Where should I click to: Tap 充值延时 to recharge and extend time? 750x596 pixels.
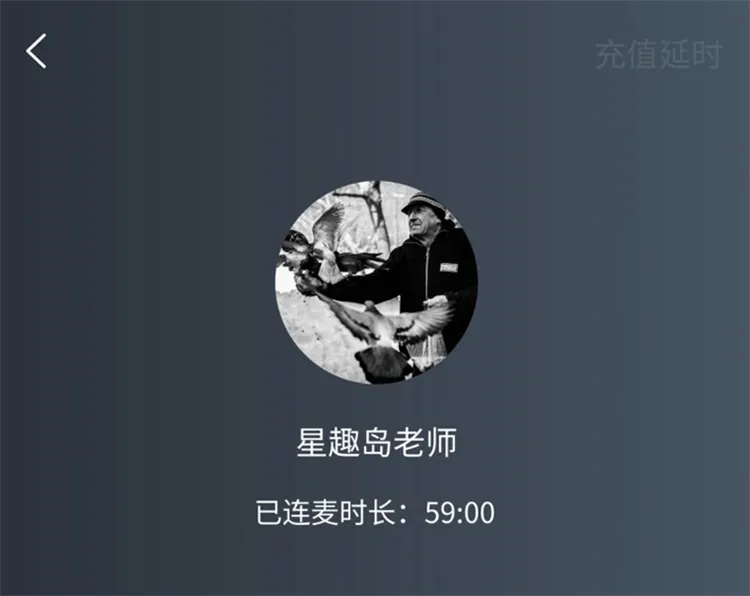tap(657, 55)
